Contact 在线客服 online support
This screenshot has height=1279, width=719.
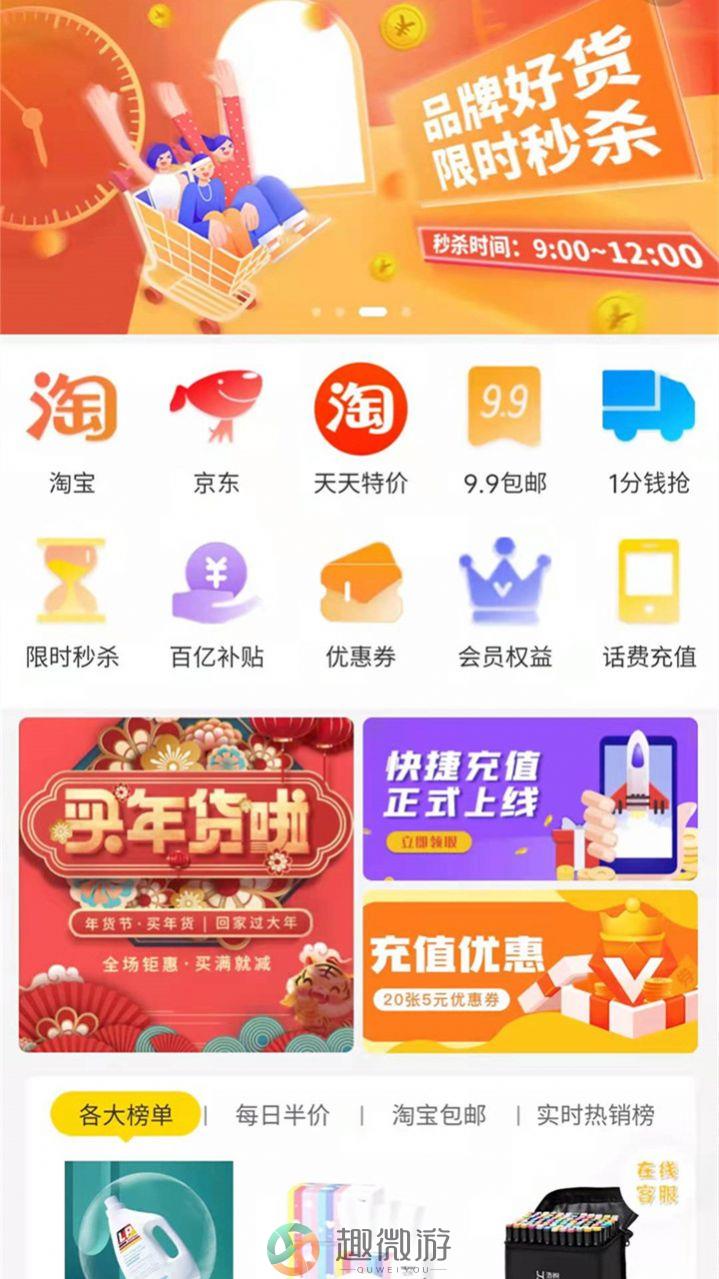pyautogui.click(x=657, y=1181)
